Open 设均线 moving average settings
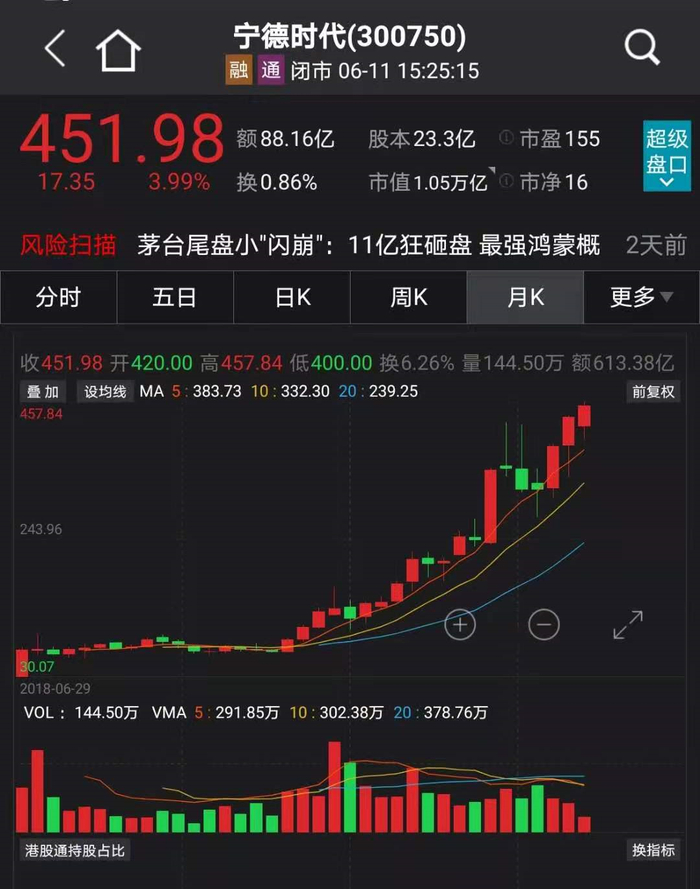Viewport: 700px width, 889px height. point(105,392)
